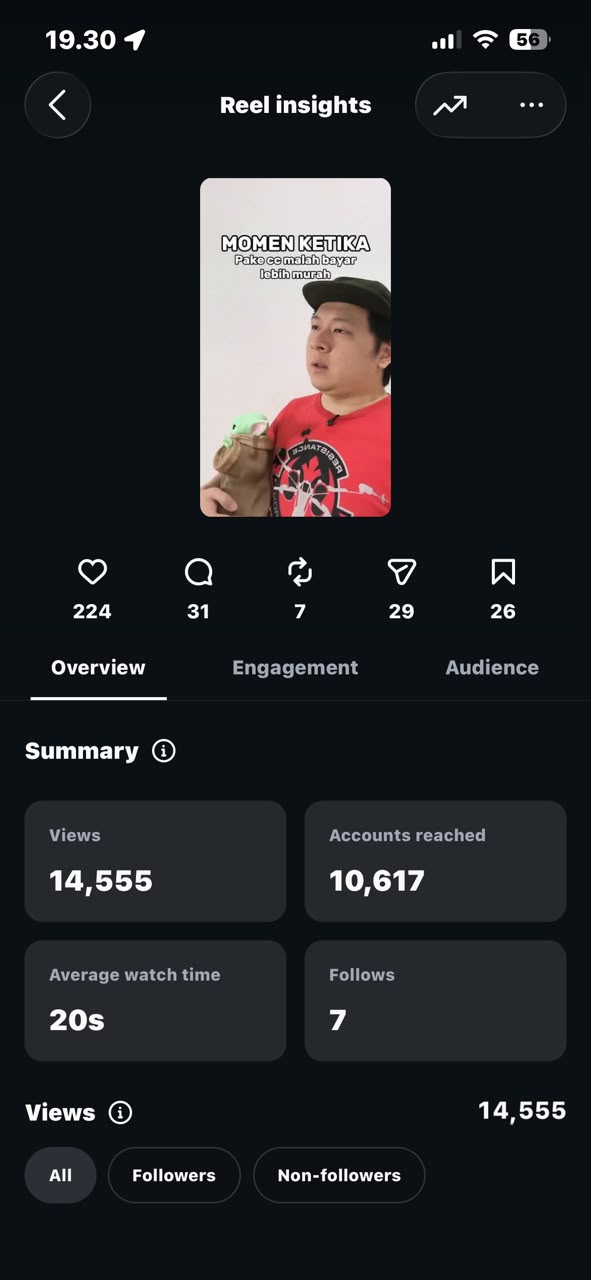Viewport: 591px width, 1280px height.
Task: Select the Overview tab
Action: (98, 667)
